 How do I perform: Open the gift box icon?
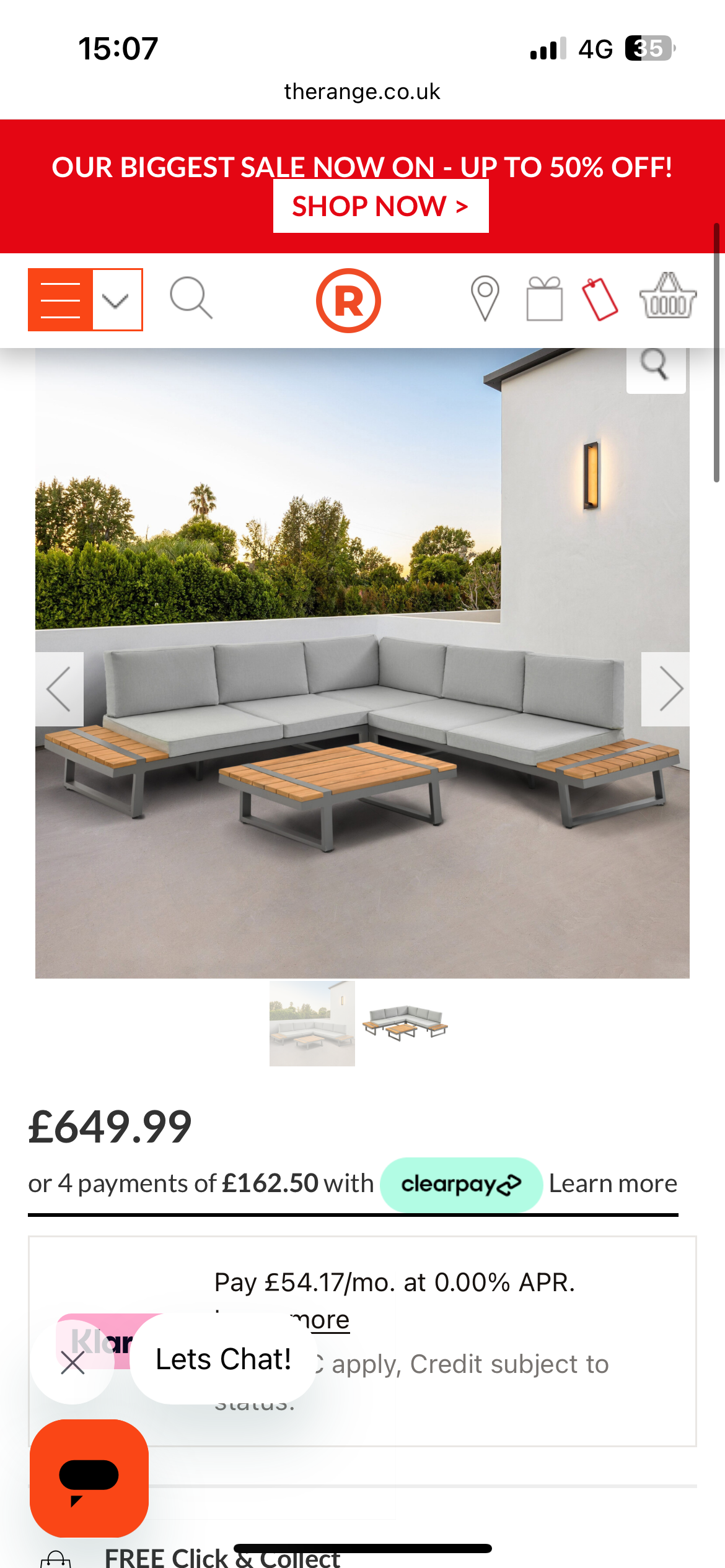point(545,298)
